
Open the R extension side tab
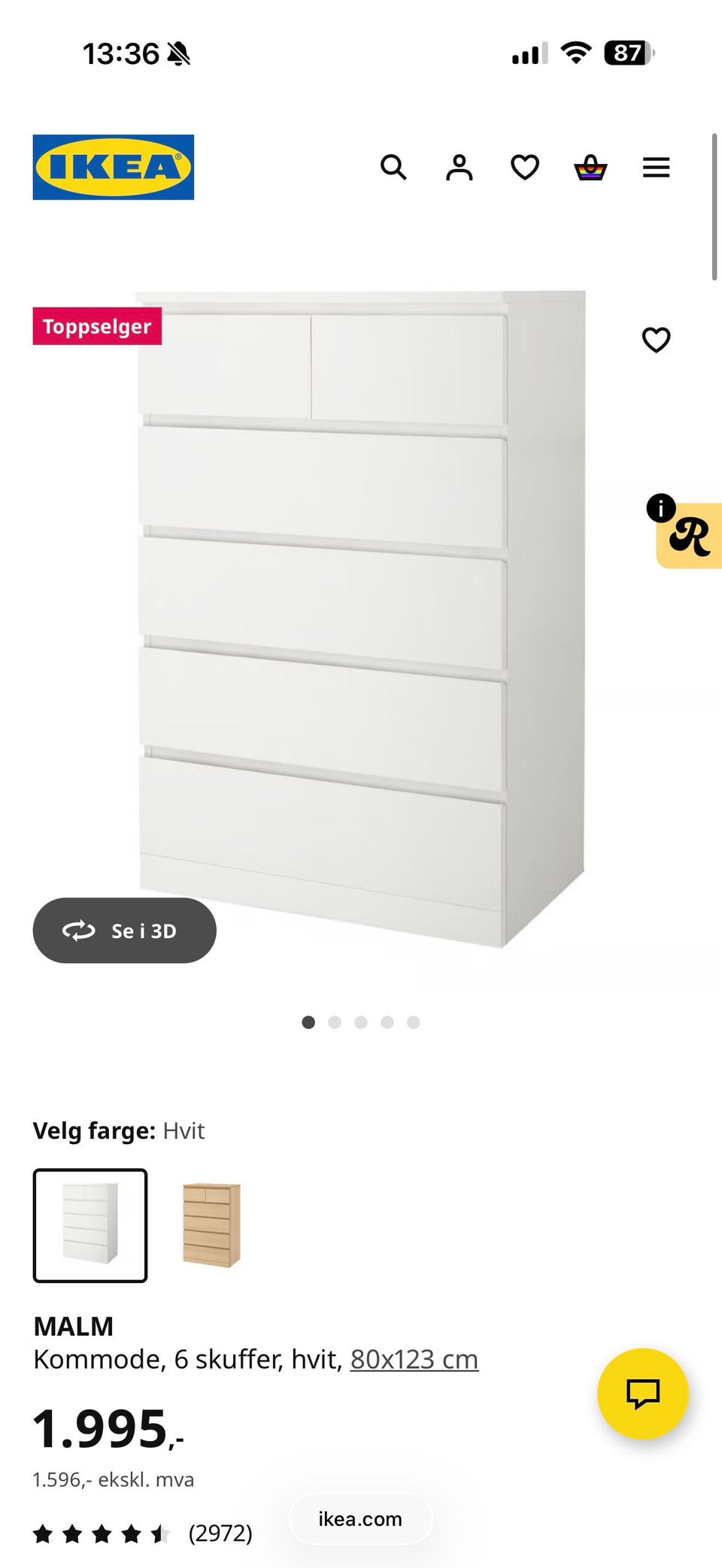pos(689,536)
